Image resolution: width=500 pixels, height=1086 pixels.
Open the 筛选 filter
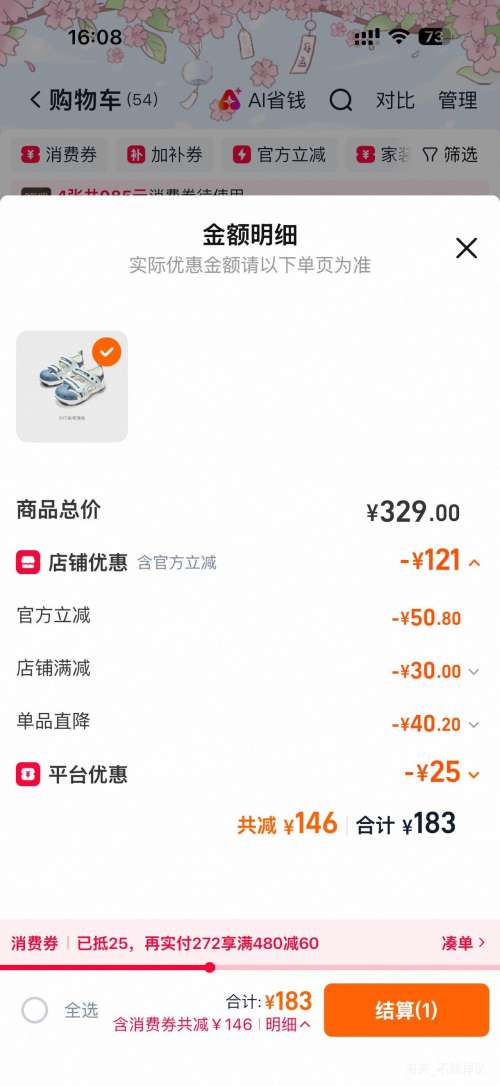[x=450, y=154]
